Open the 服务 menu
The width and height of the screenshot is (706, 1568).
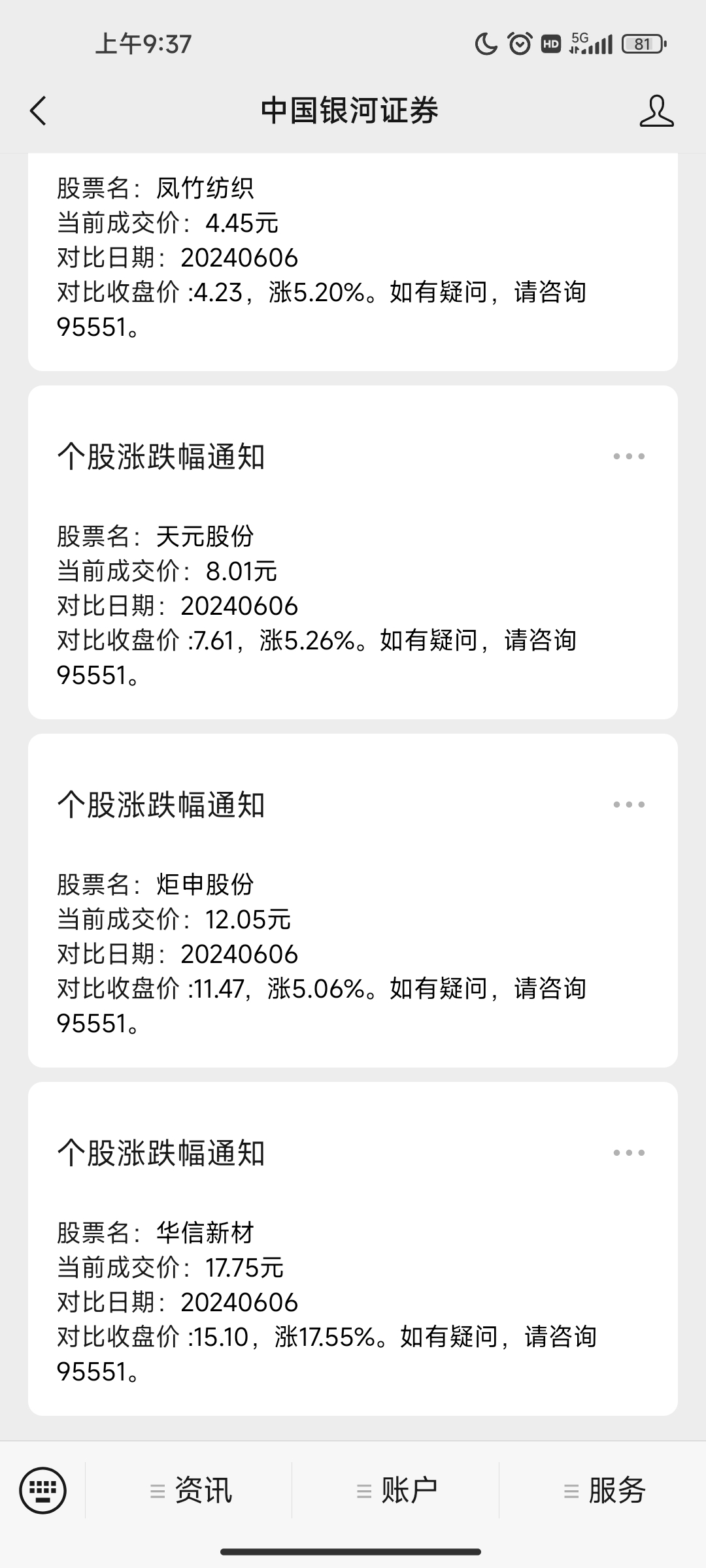603,1491
